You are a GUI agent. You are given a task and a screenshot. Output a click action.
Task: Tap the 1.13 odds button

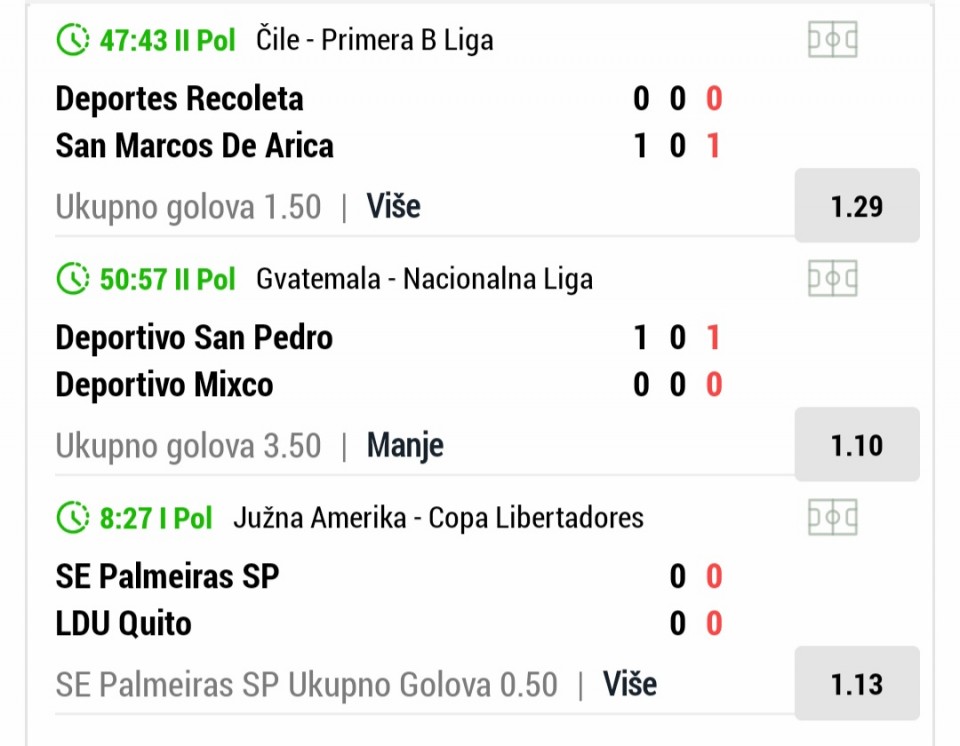[857, 684]
